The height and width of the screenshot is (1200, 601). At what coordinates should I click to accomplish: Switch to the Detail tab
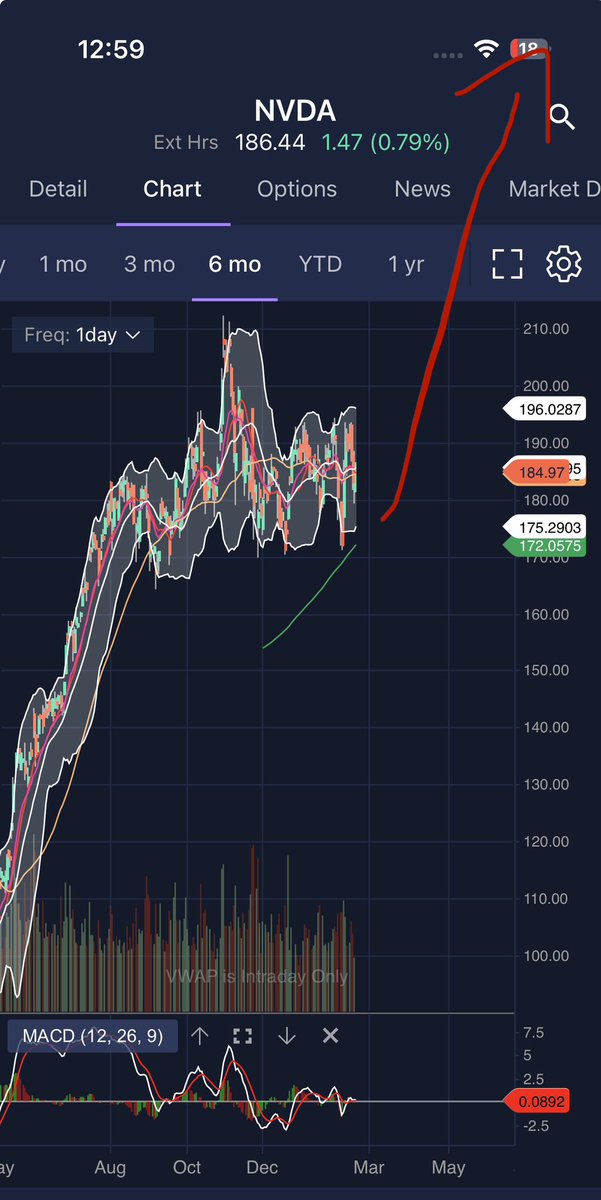(58, 189)
